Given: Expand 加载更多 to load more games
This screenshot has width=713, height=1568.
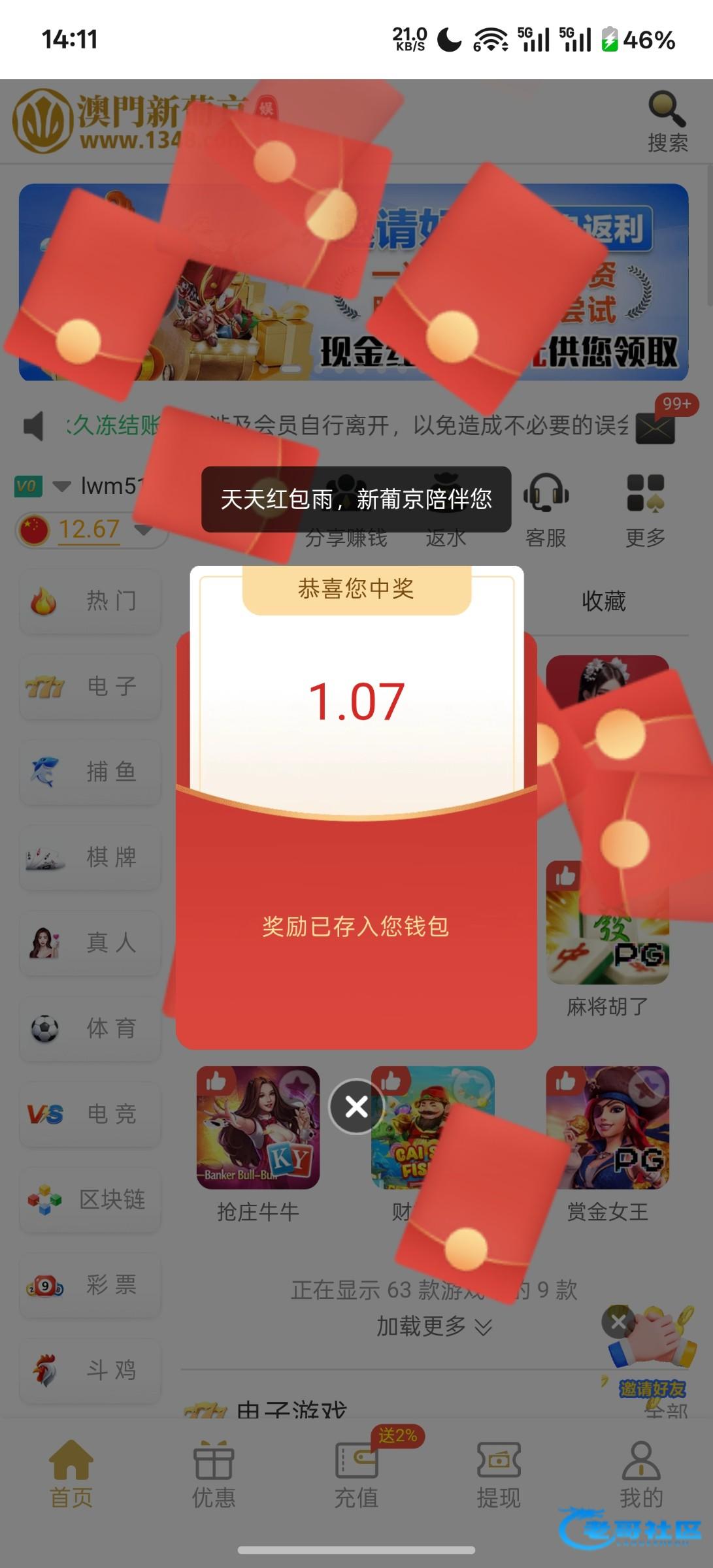Looking at the screenshot, I should click(434, 1326).
